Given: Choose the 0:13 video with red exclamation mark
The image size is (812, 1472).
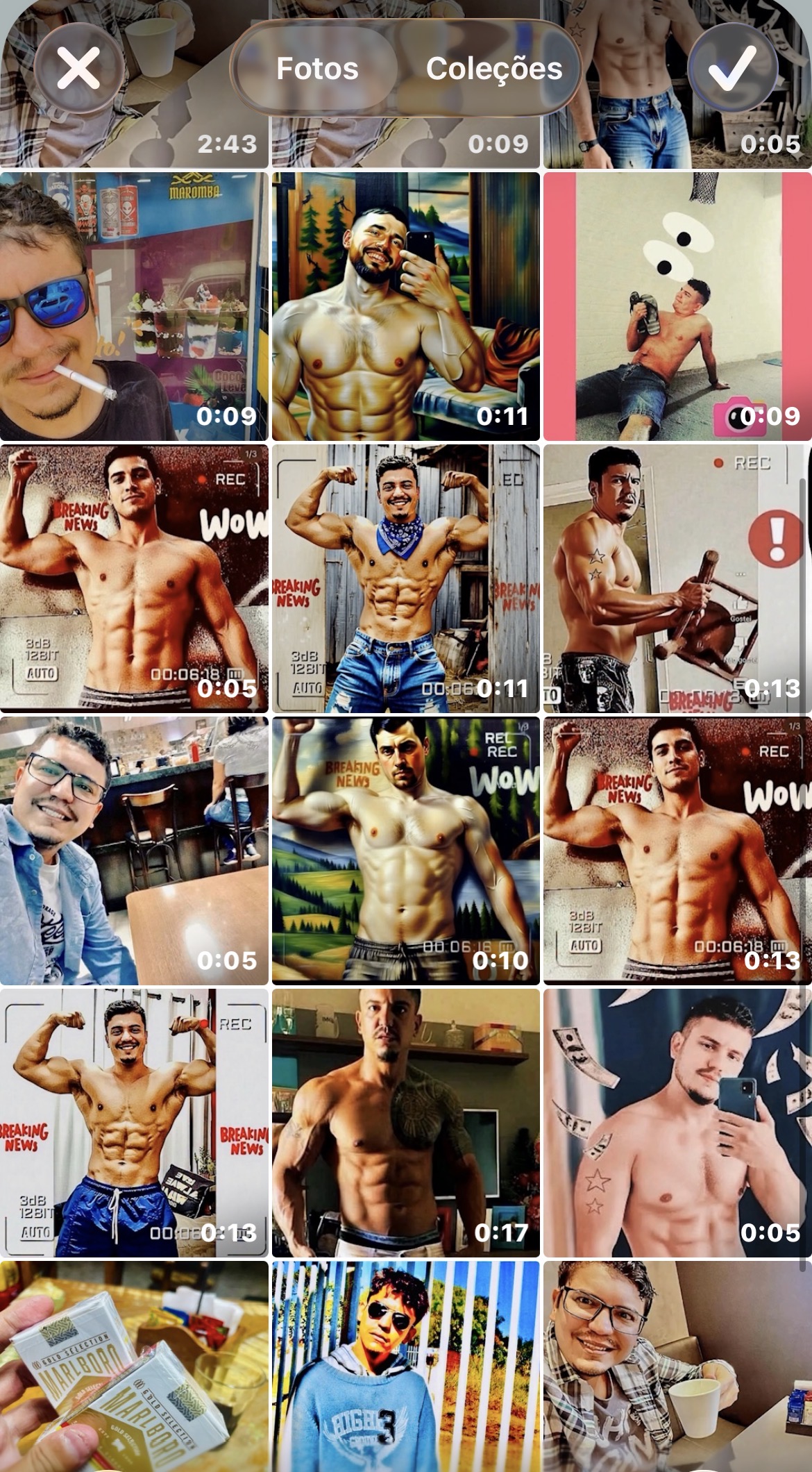Looking at the screenshot, I should pyautogui.click(x=677, y=579).
